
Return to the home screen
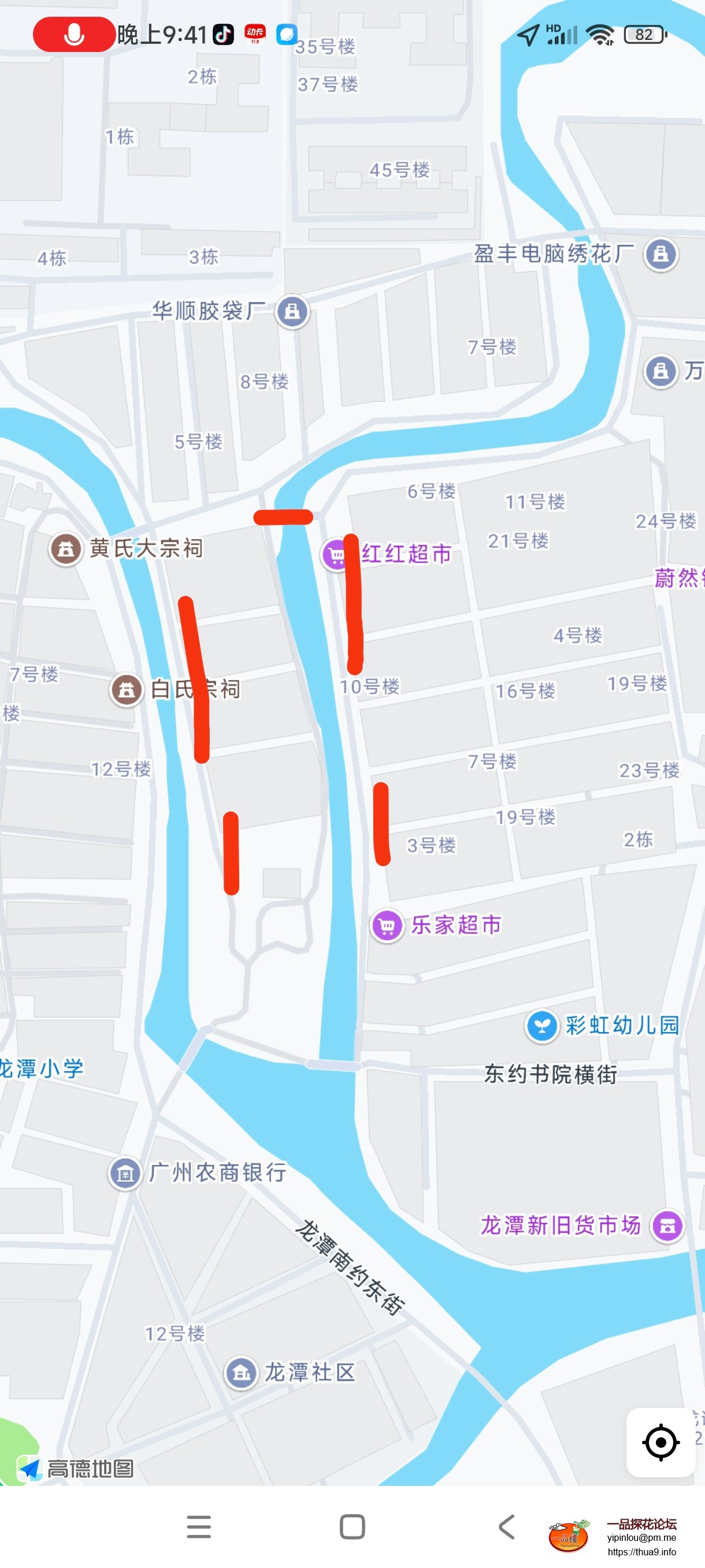point(352,1526)
